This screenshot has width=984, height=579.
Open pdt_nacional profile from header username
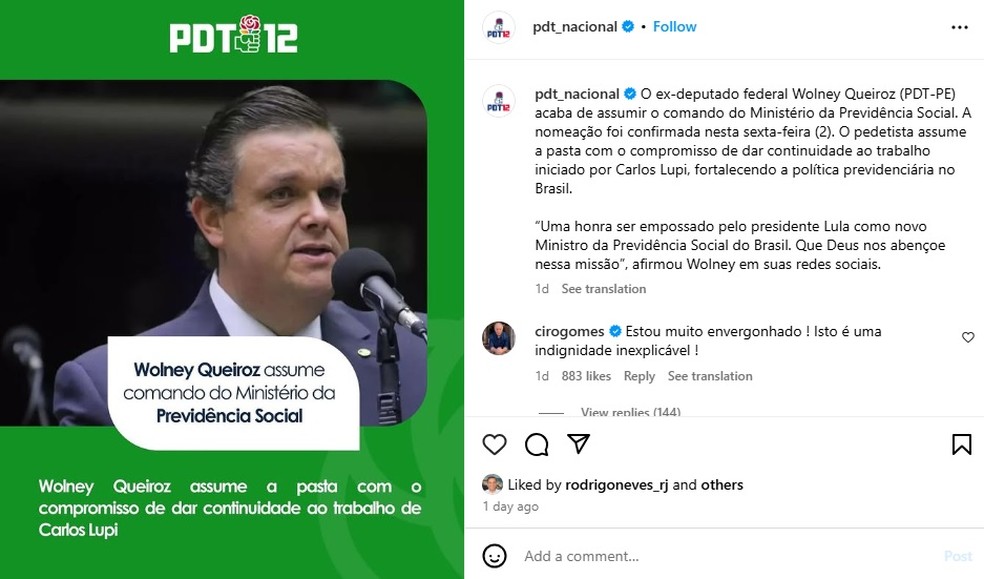coord(576,27)
